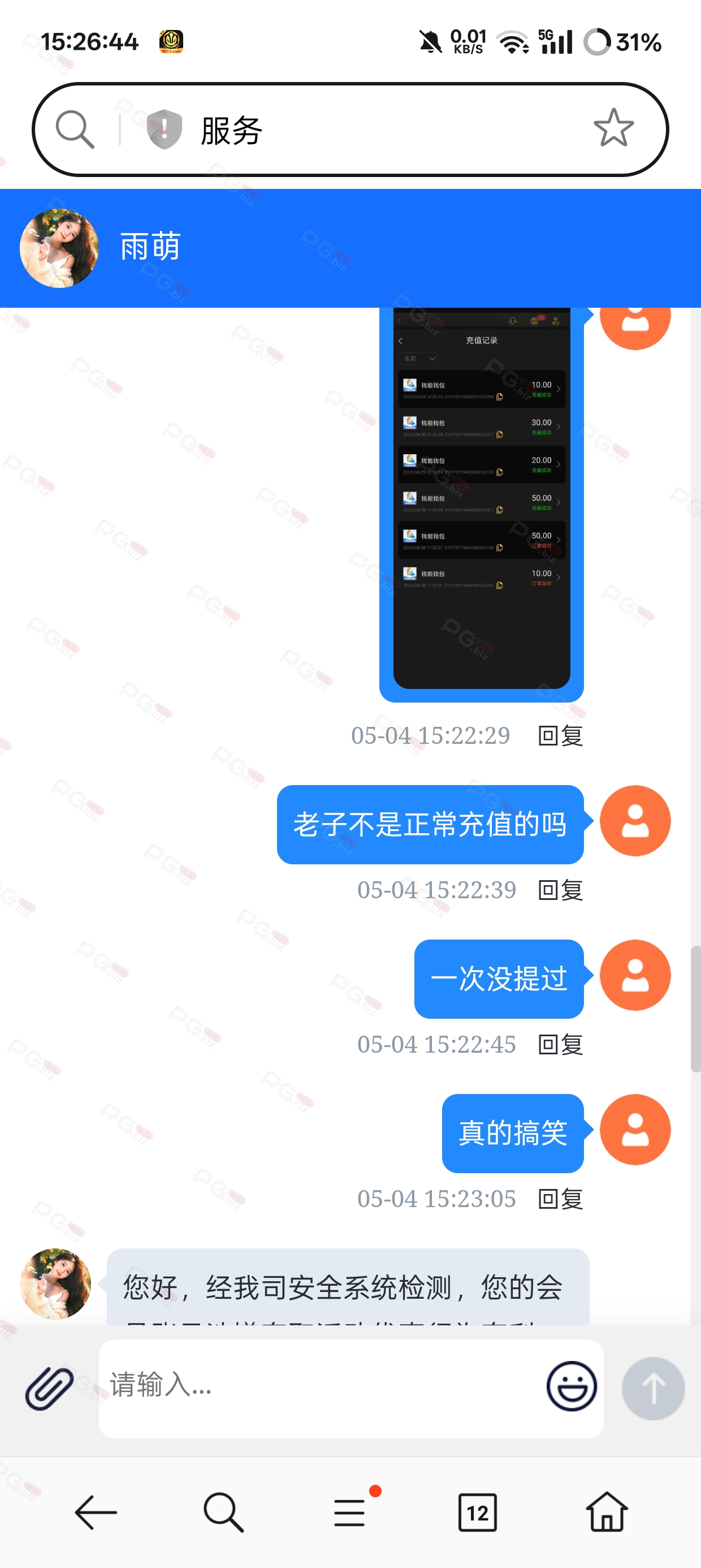This screenshot has height=1568, width=701.
Task: Reply to message 一次没提过
Action: coord(560,1045)
